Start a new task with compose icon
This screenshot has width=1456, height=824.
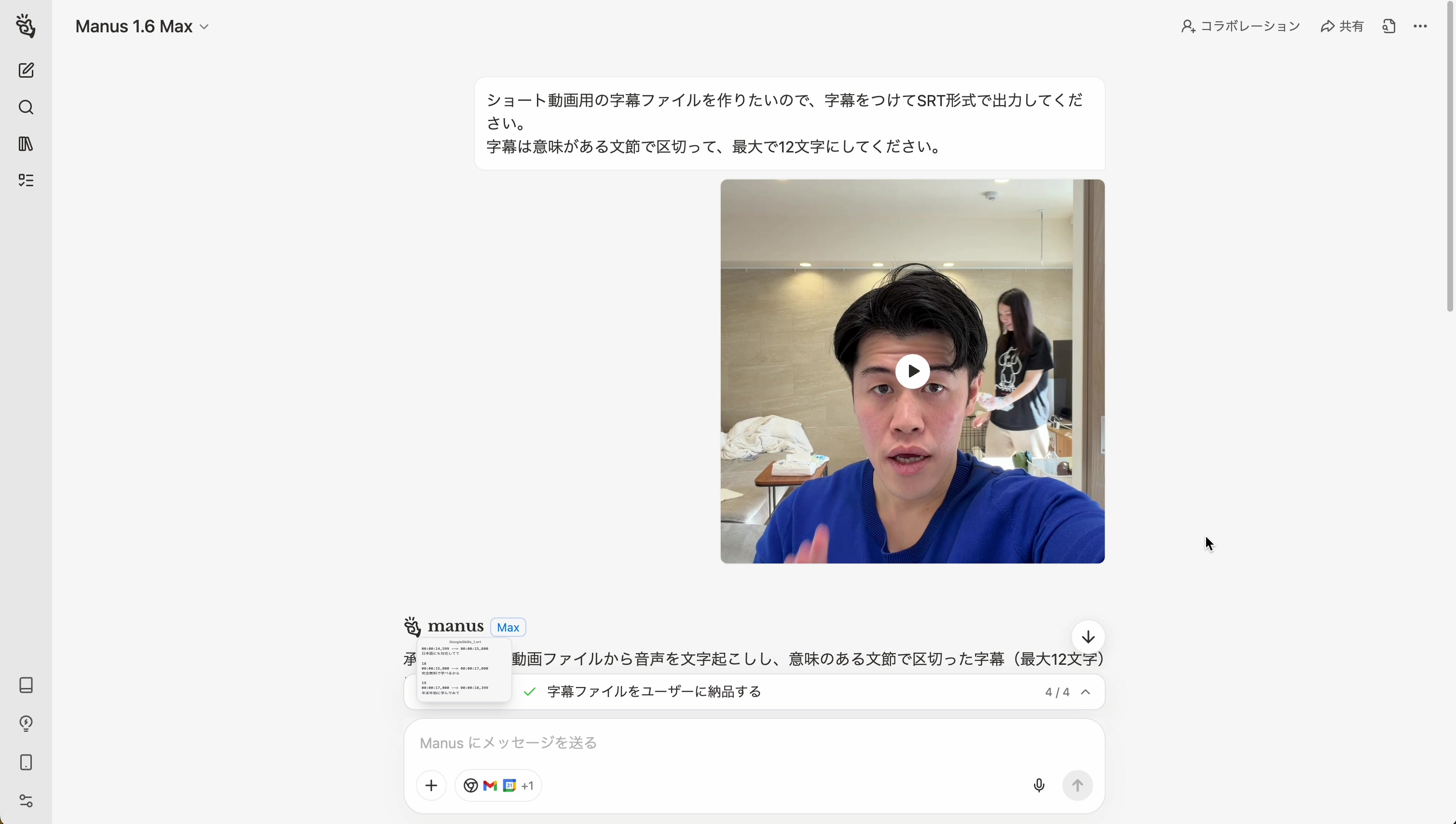tap(26, 71)
